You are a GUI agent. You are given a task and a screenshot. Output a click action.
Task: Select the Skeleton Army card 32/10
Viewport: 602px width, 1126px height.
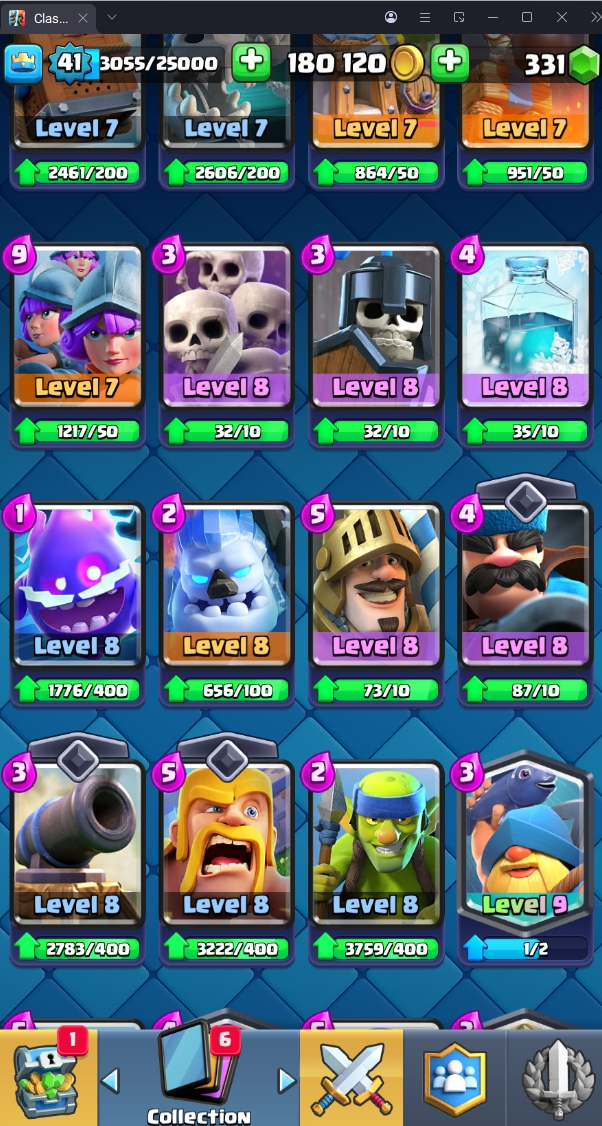tap(227, 330)
